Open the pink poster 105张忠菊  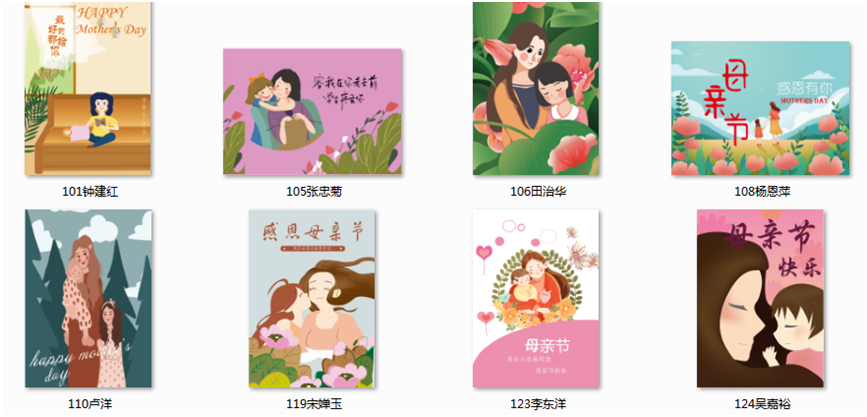[312, 112]
